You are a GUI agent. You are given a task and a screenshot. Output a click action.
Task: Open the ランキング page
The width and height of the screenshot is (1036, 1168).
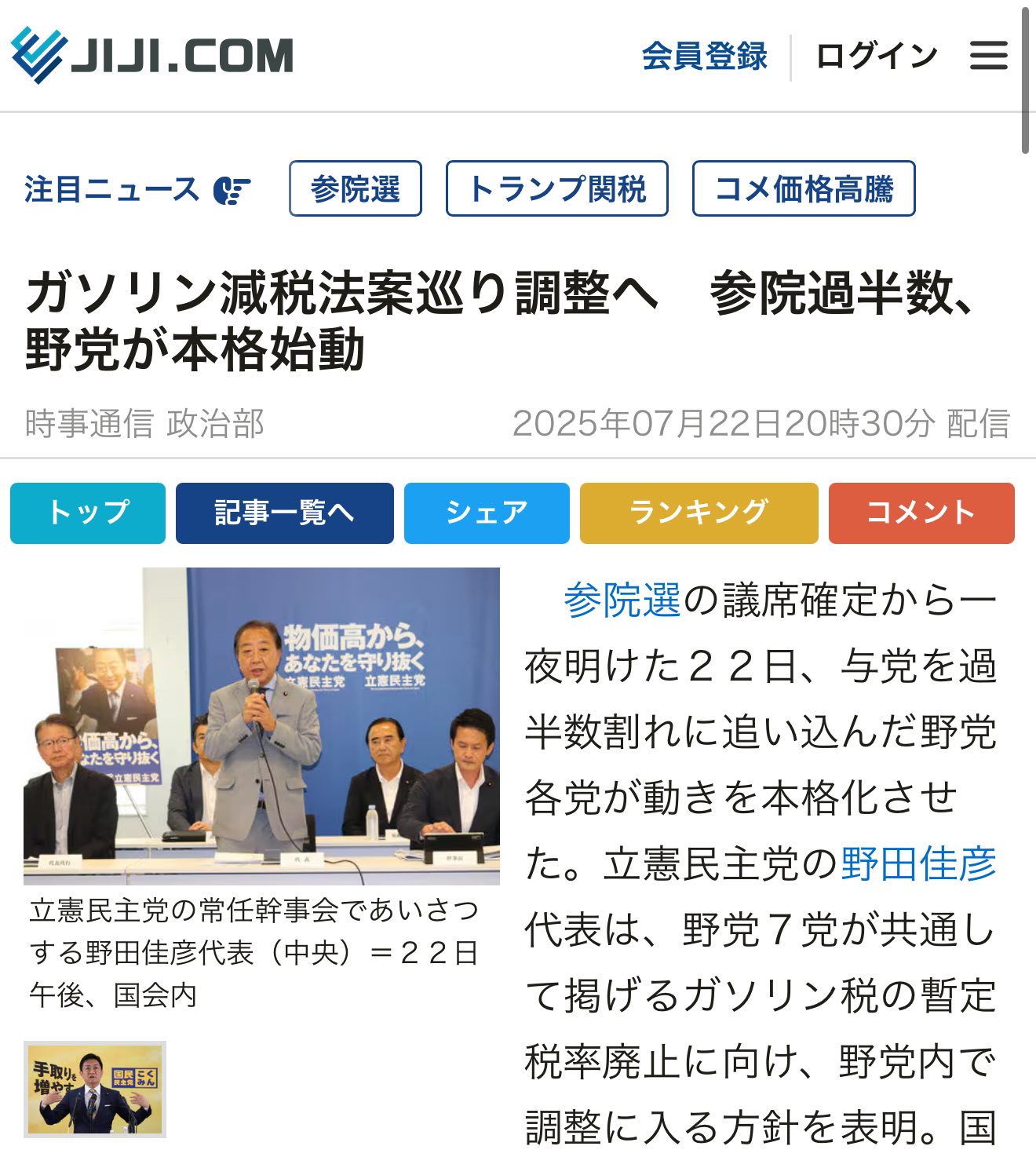click(699, 513)
